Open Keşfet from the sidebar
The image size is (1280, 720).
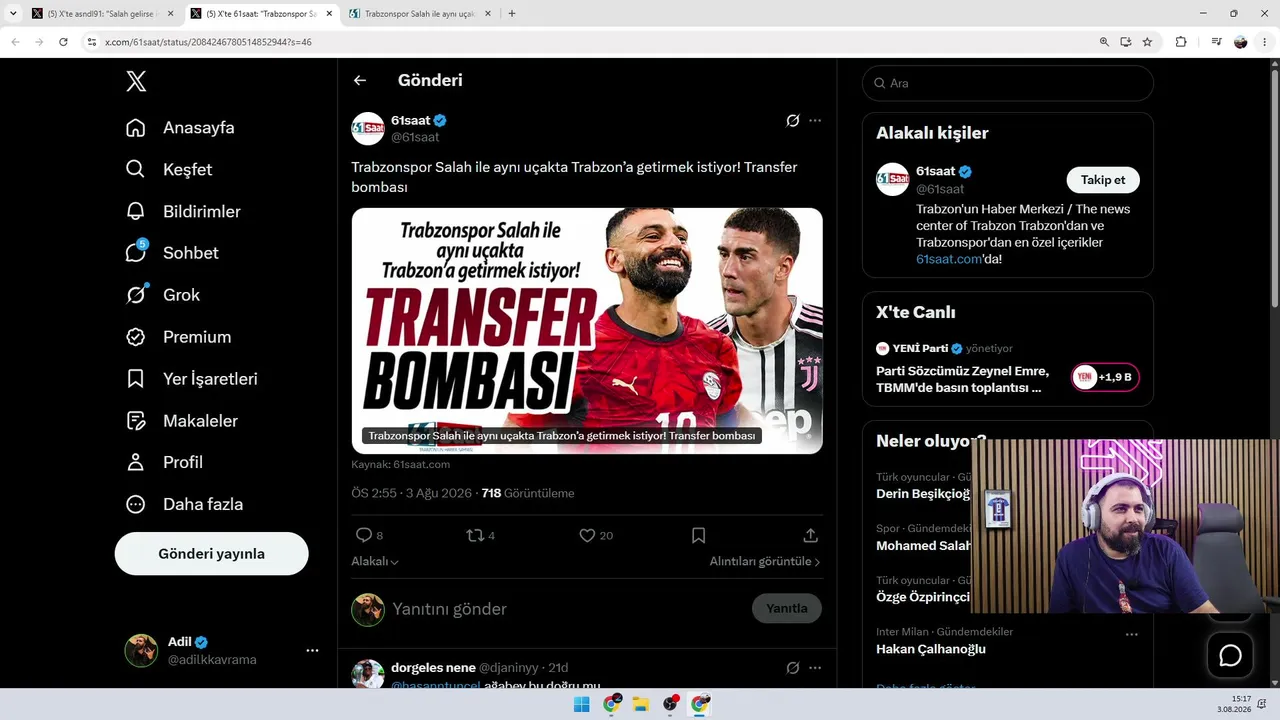click(169, 170)
